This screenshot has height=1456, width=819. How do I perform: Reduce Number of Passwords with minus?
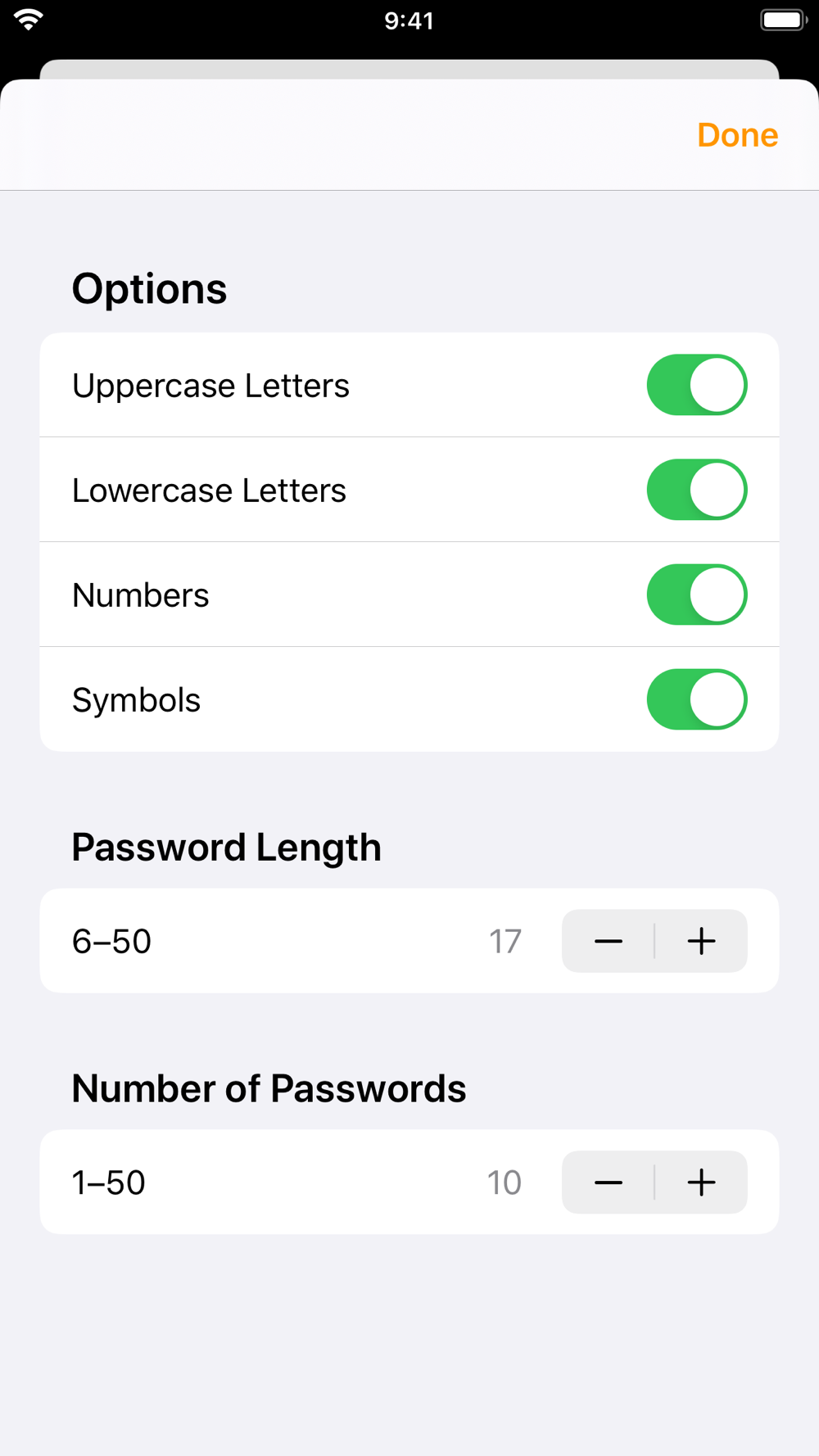click(x=608, y=1182)
